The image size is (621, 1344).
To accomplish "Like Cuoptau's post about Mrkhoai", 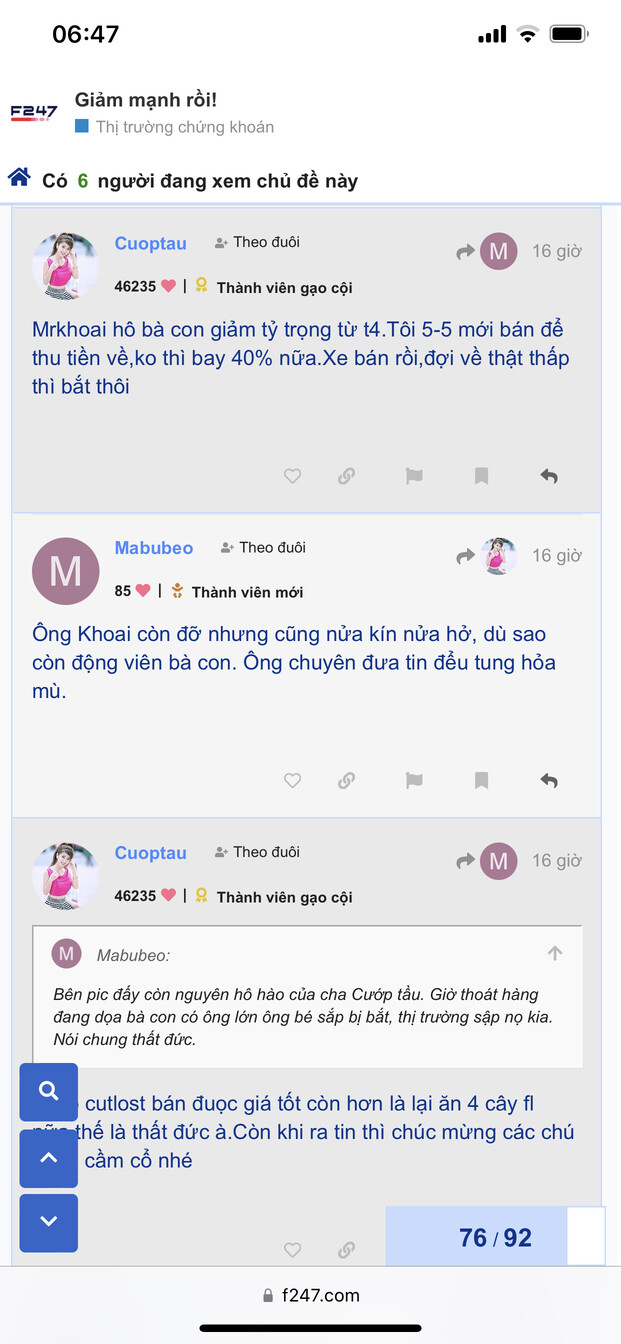I will pyautogui.click(x=292, y=476).
